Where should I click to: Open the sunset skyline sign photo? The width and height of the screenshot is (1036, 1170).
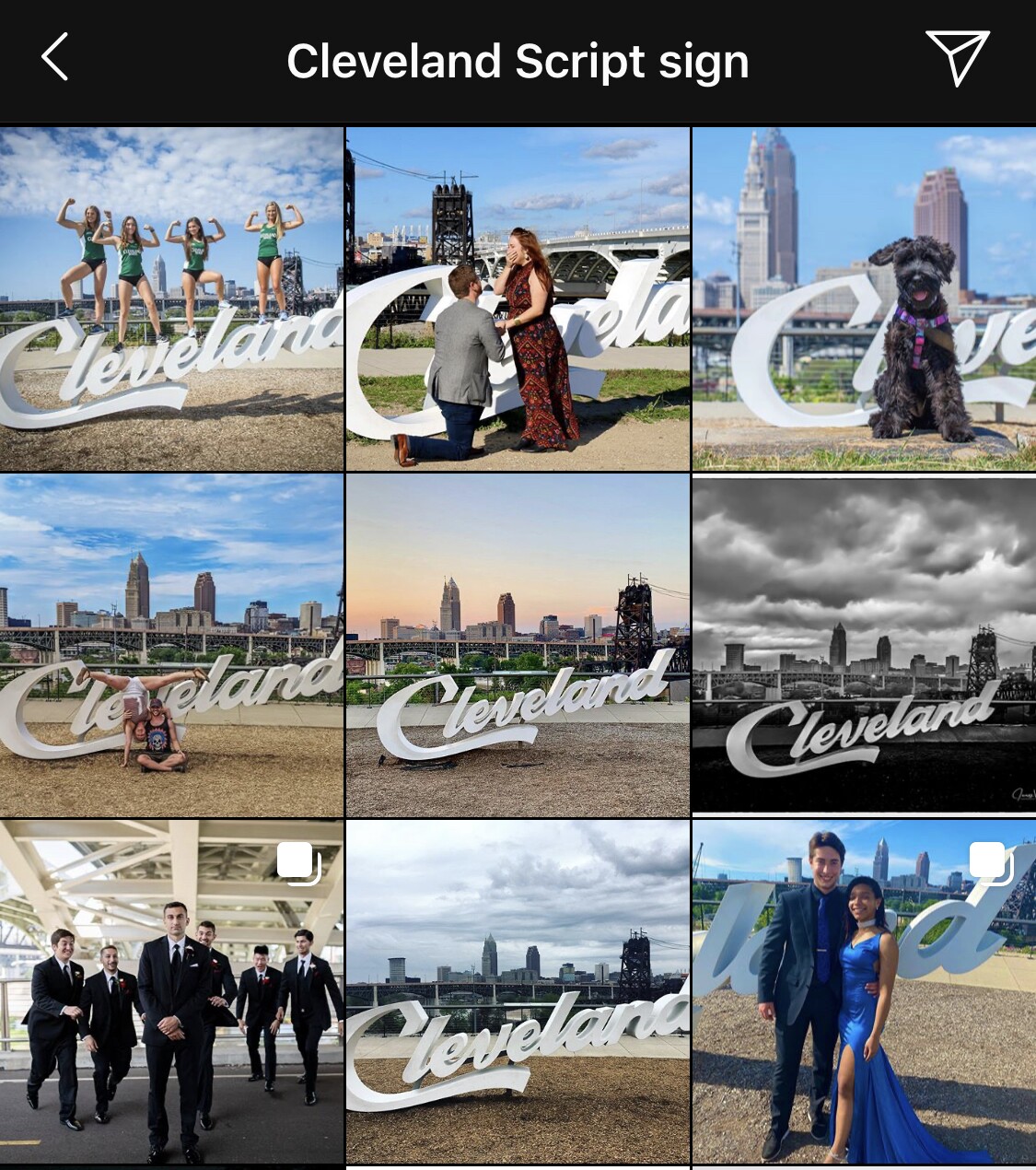coord(518,645)
